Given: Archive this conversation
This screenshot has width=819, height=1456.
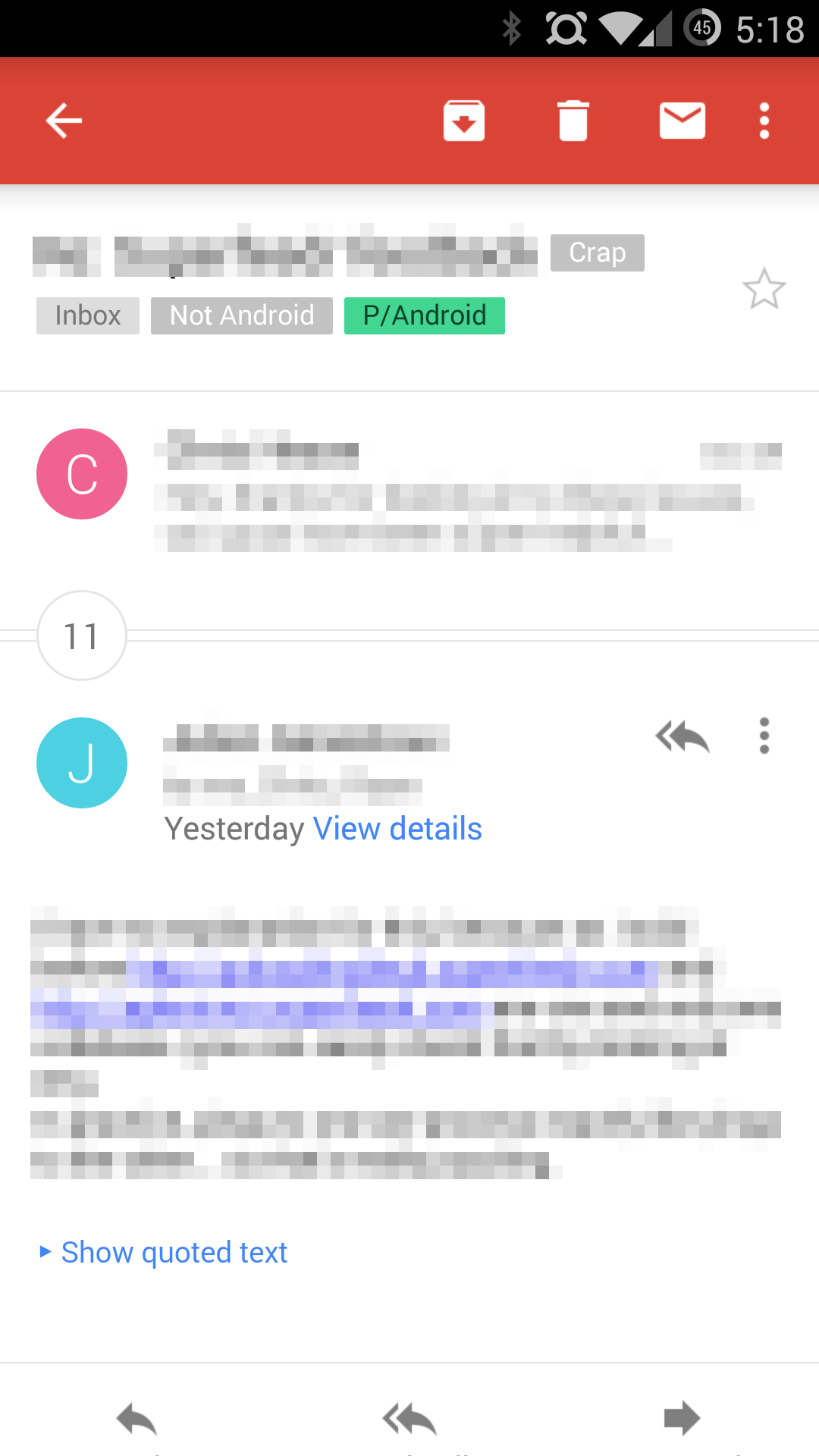Looking at the screenshot, I should [464, 121].
